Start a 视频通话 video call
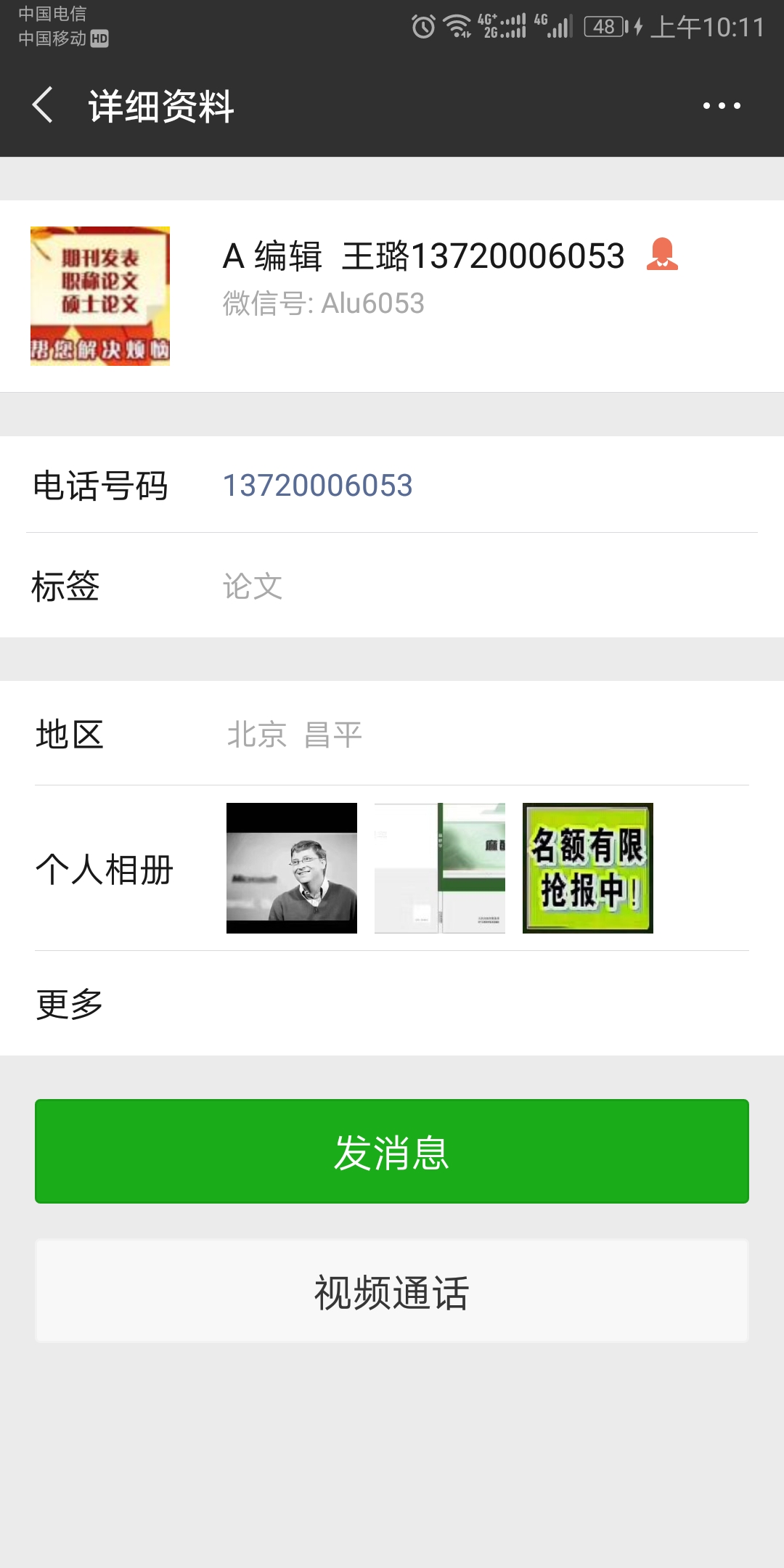The height and width of the screenshot is (1568, 784). (392, 1292)
